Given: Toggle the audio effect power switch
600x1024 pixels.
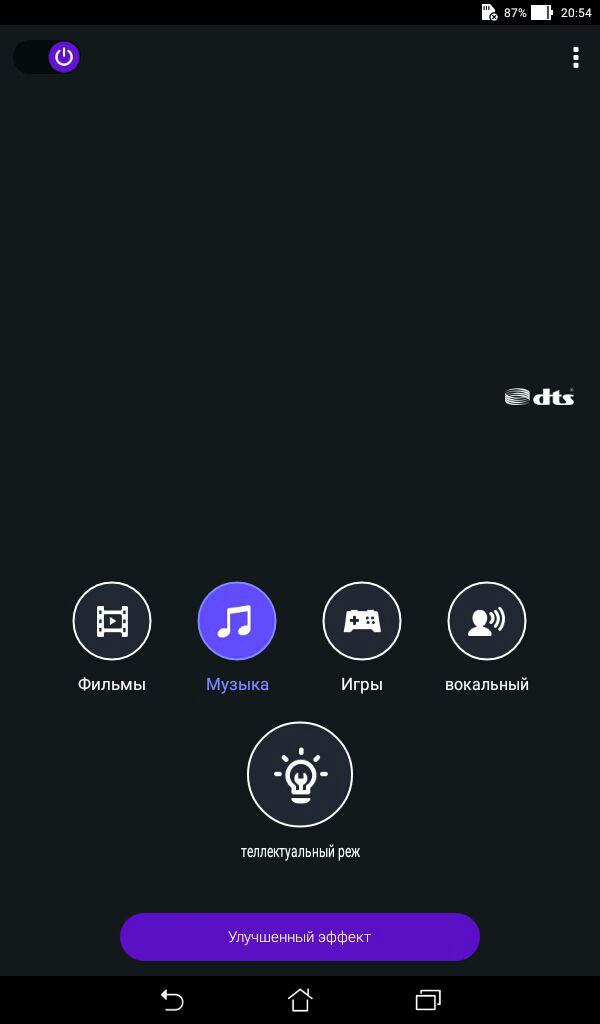Looking at the screenshot, I should coord(47,57).
